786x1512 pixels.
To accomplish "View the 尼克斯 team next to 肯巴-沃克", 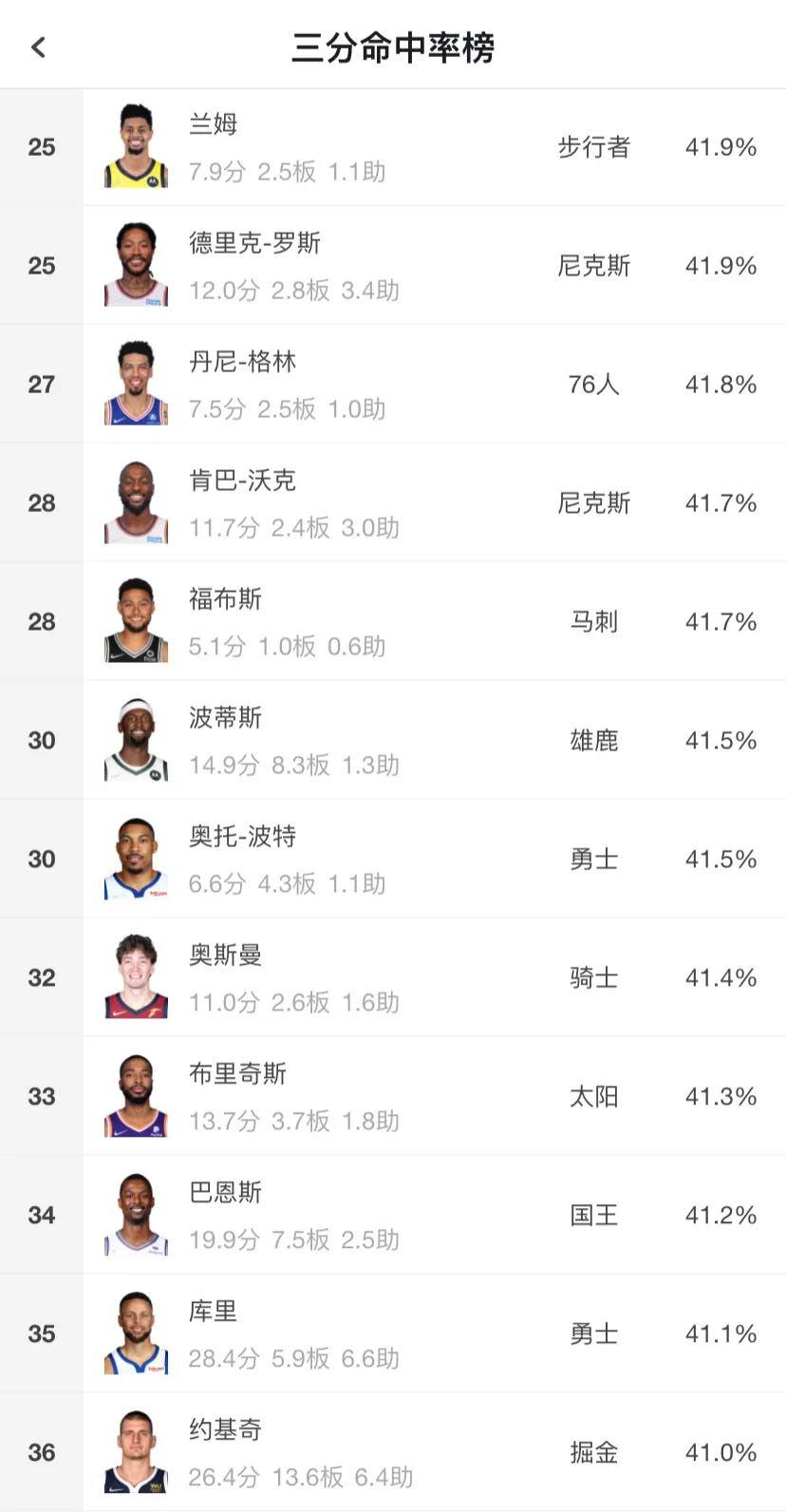I will tap(594, 503).
